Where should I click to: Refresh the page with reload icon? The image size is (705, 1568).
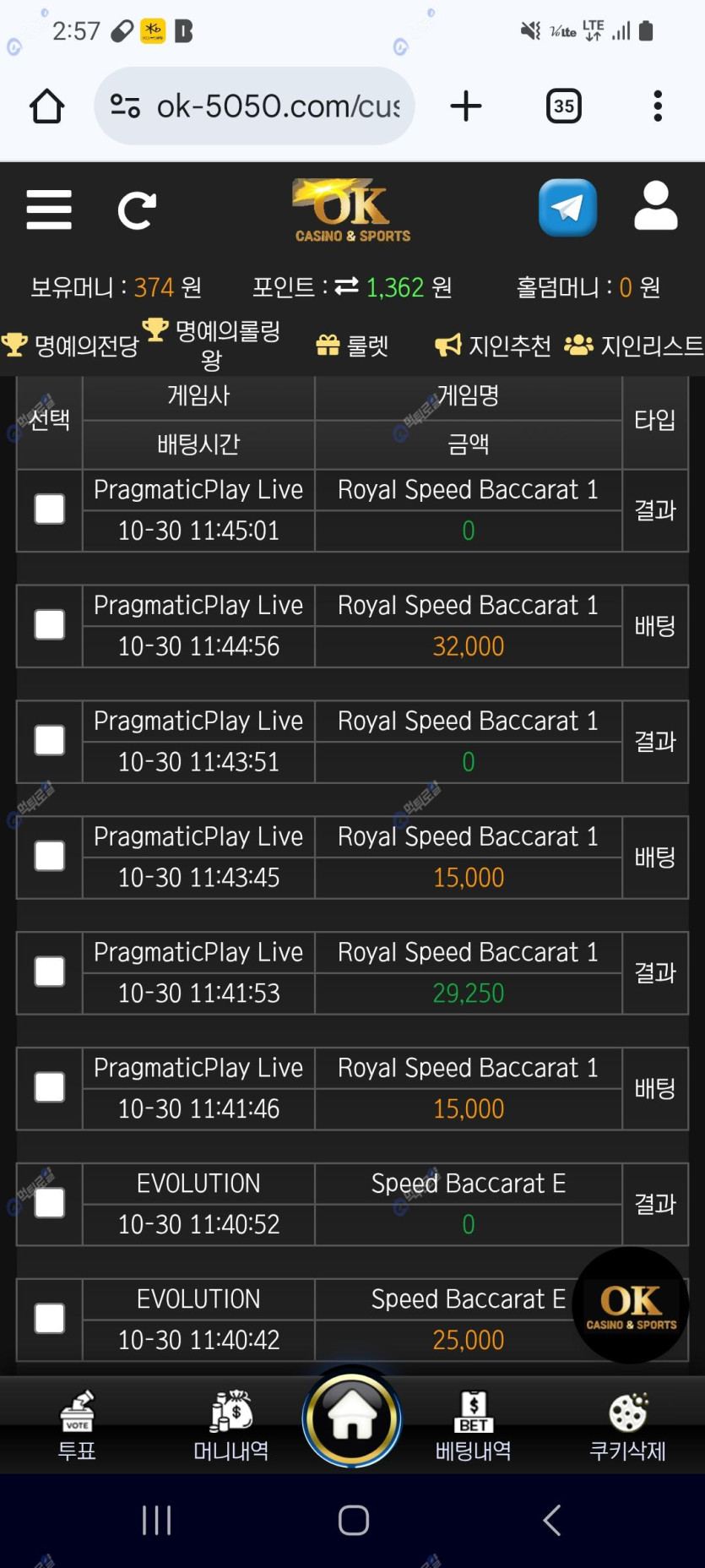137,210
